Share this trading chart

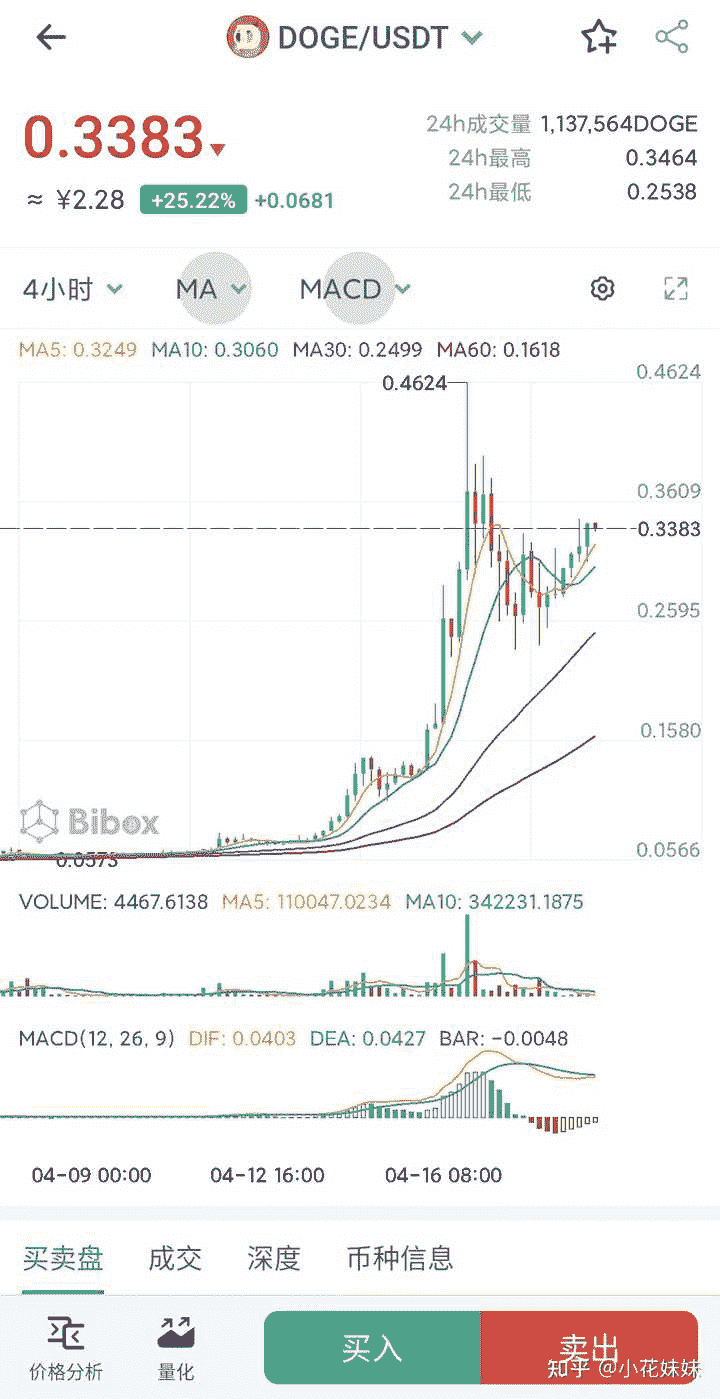(x=672, y=38)
